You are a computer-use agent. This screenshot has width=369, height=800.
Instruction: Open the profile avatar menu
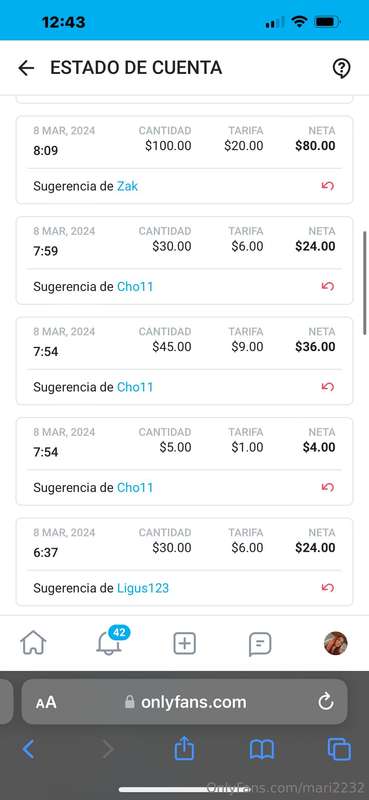coord(336,643)
